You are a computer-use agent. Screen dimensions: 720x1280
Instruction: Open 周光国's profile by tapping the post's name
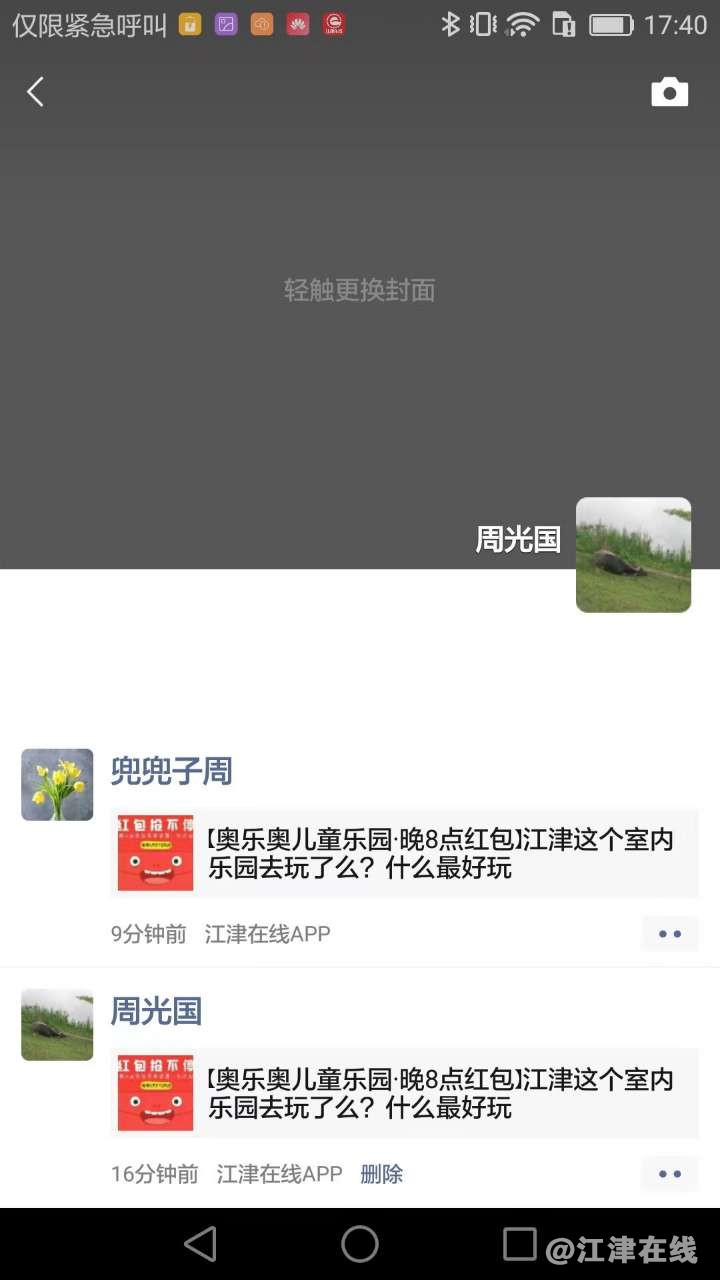[156, 1011]
